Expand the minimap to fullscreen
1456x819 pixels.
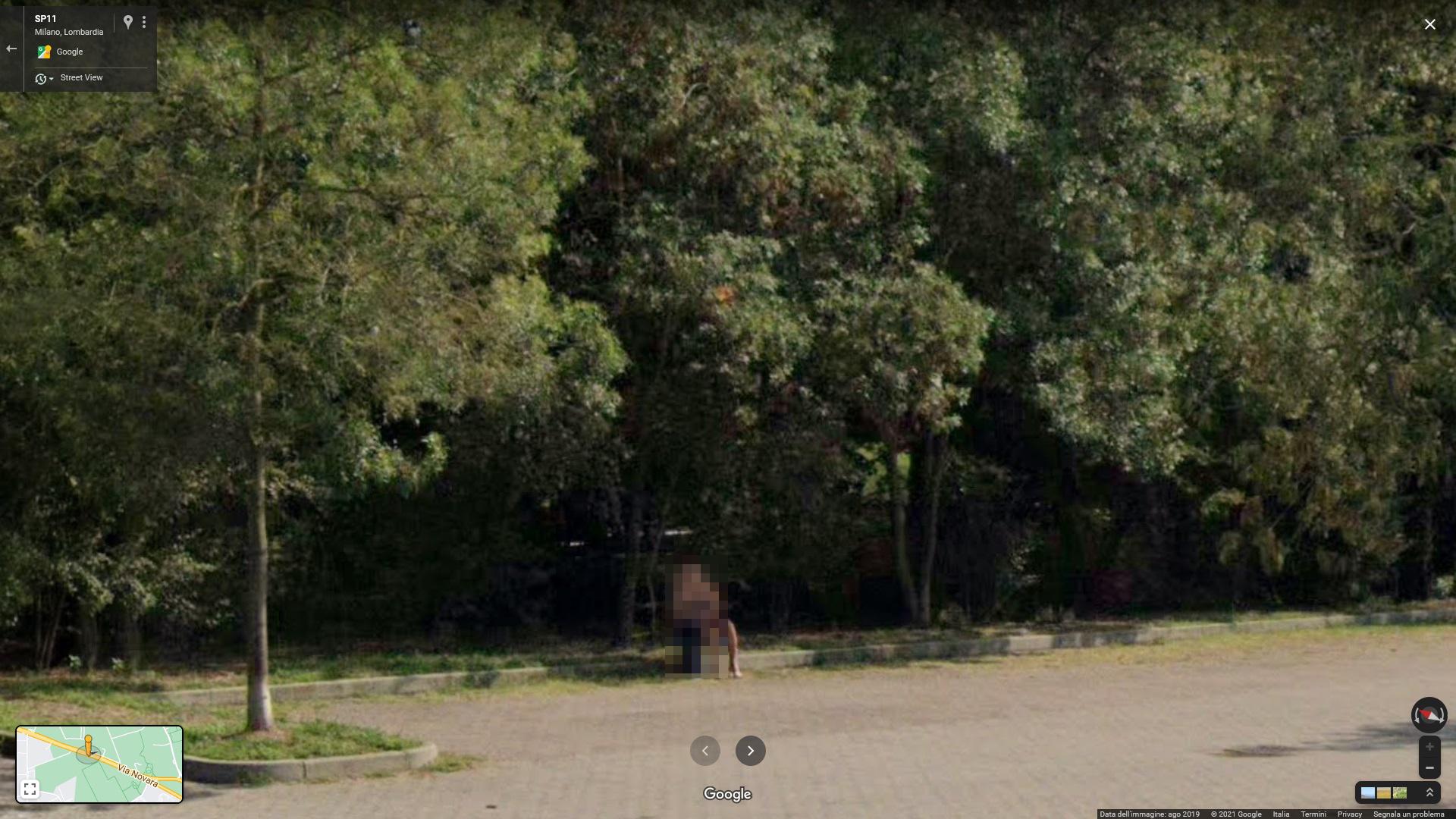coord(30,789)
